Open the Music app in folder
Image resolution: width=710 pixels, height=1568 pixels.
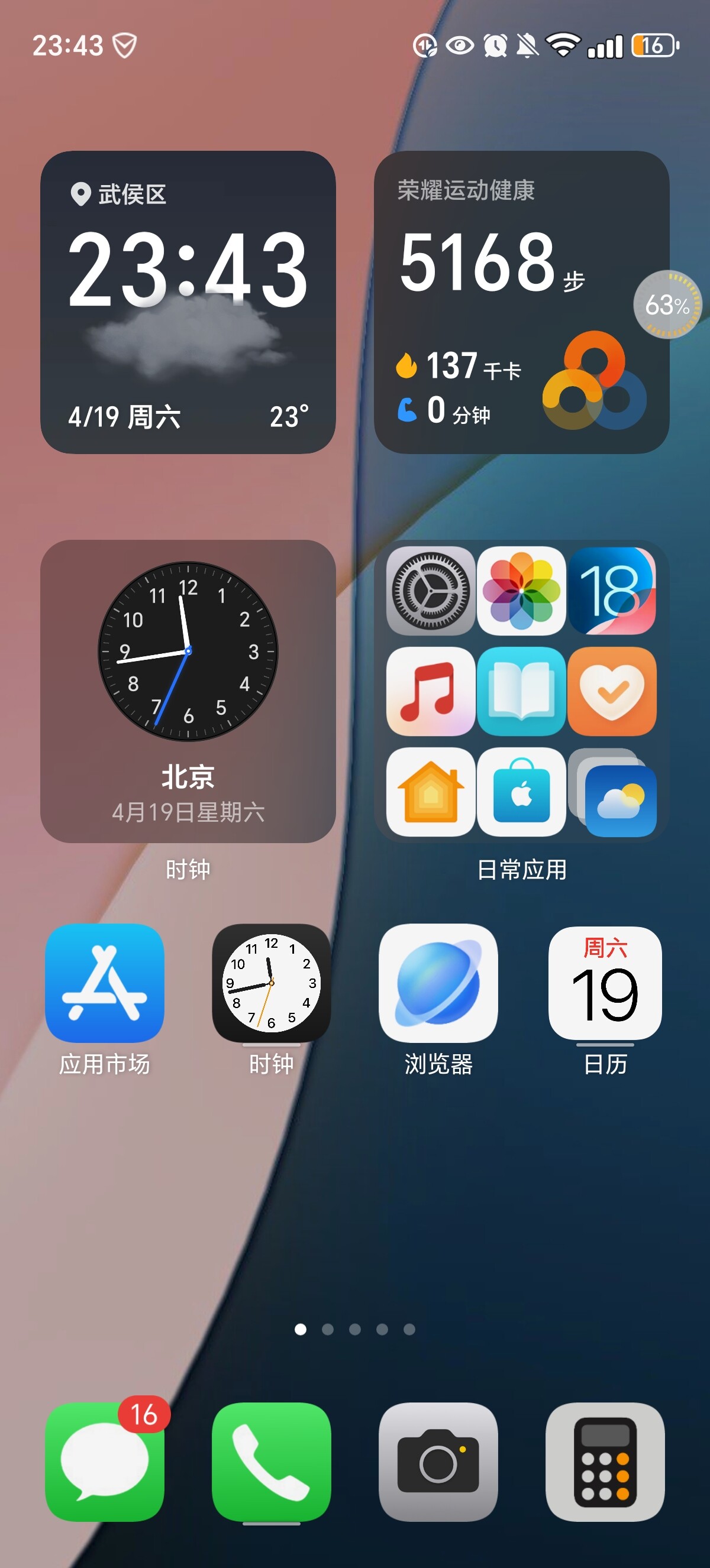431,691
